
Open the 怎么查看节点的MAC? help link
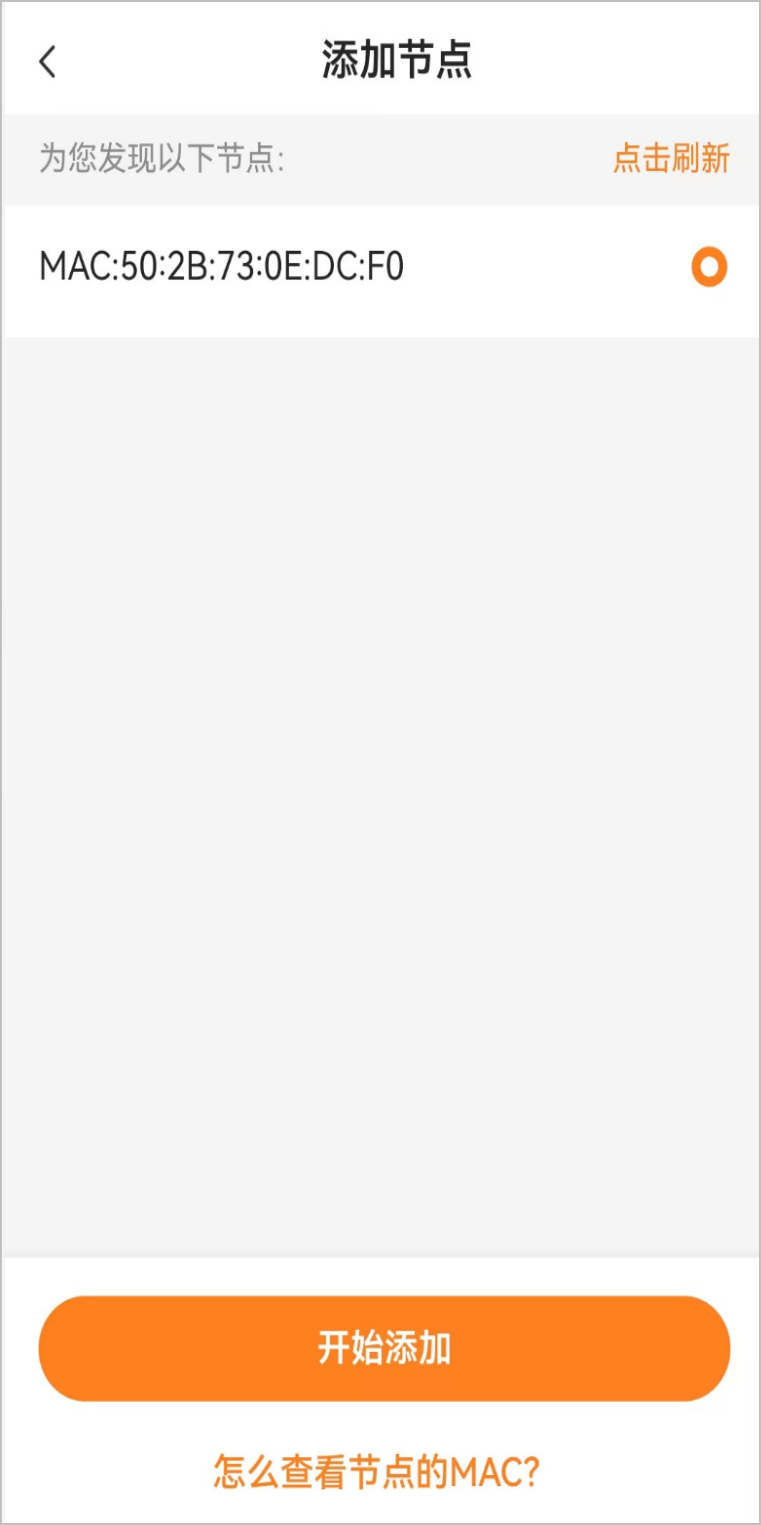[377, 1471]
